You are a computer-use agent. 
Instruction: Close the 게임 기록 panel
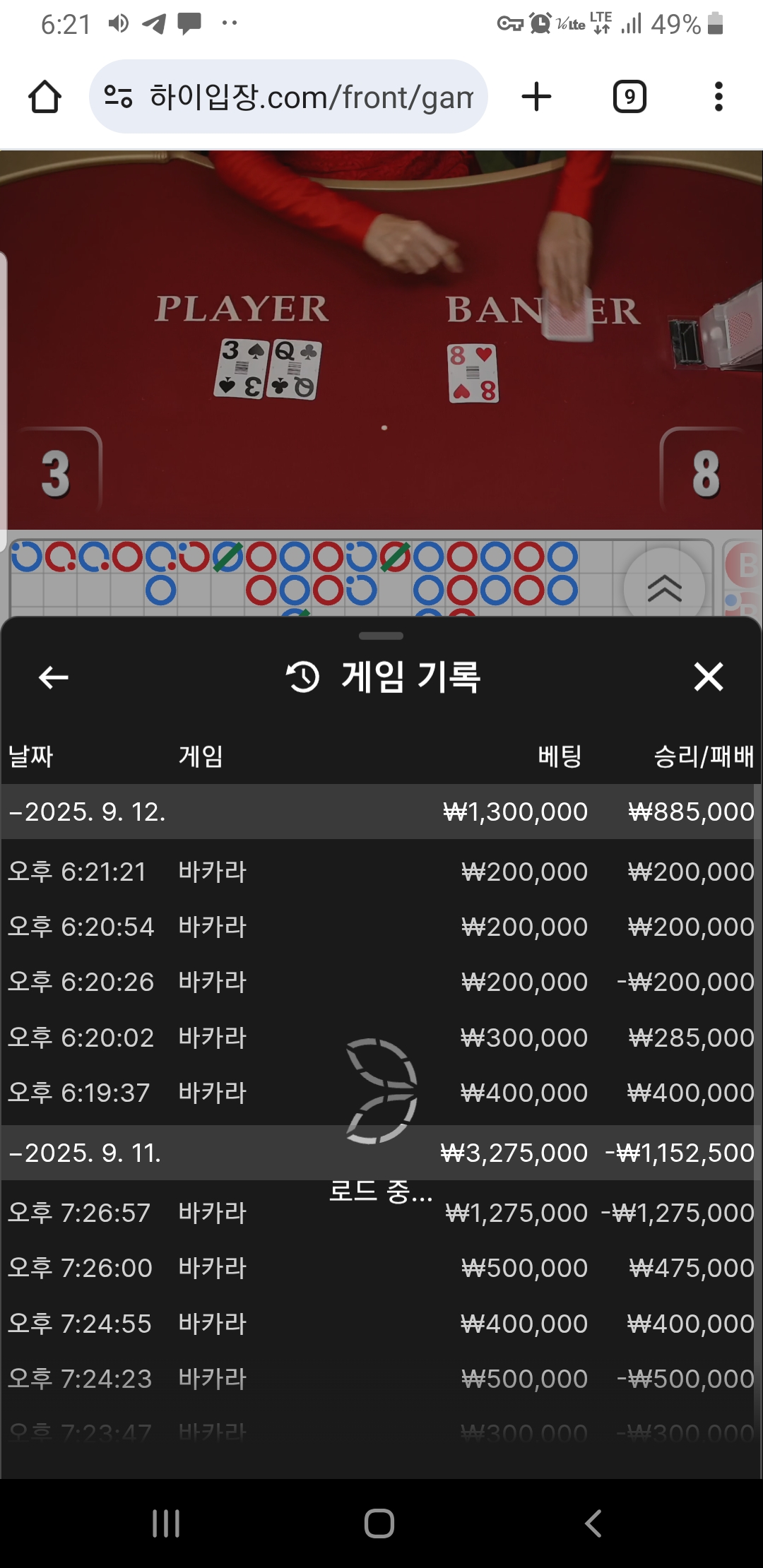pos(708,677)
